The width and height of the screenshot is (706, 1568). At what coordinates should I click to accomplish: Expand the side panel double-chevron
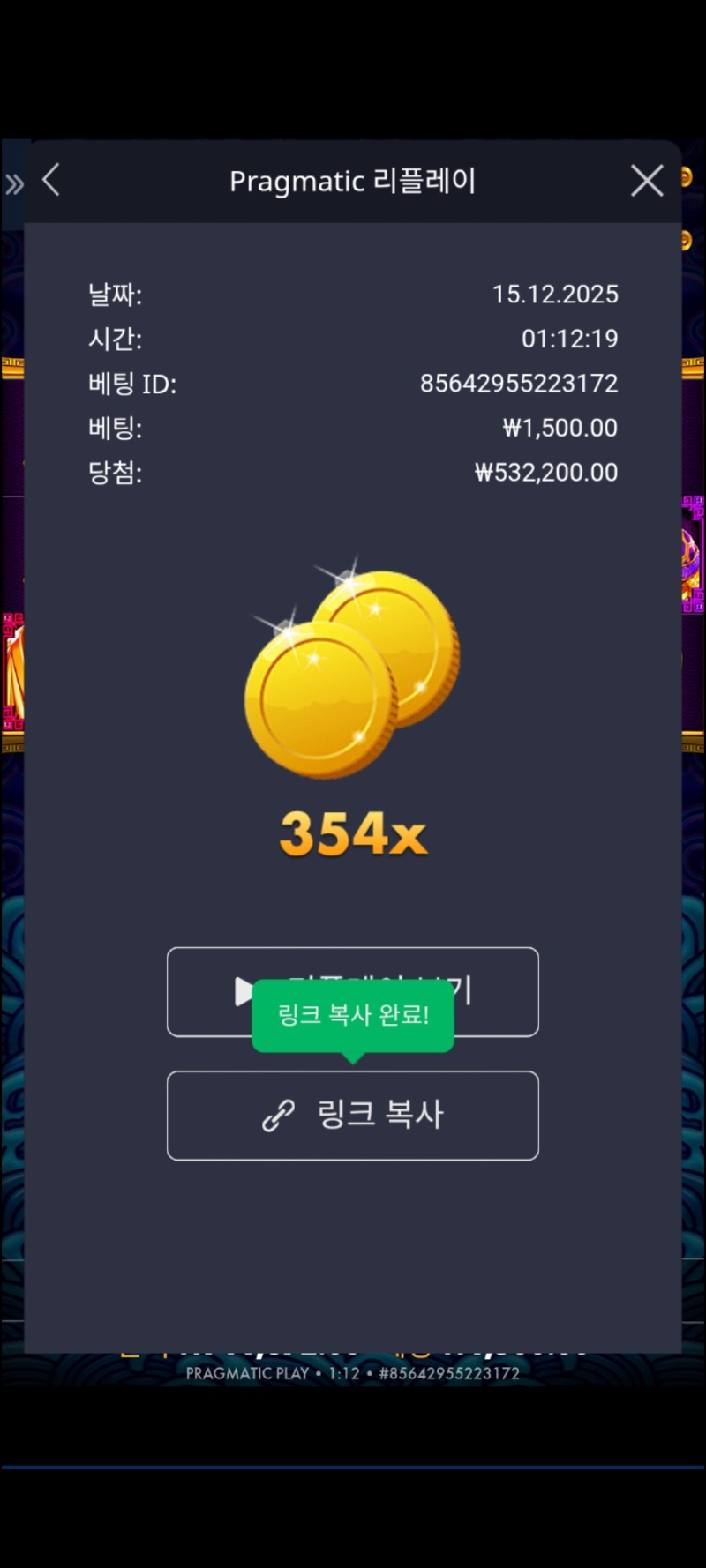(x=14, y=184)
